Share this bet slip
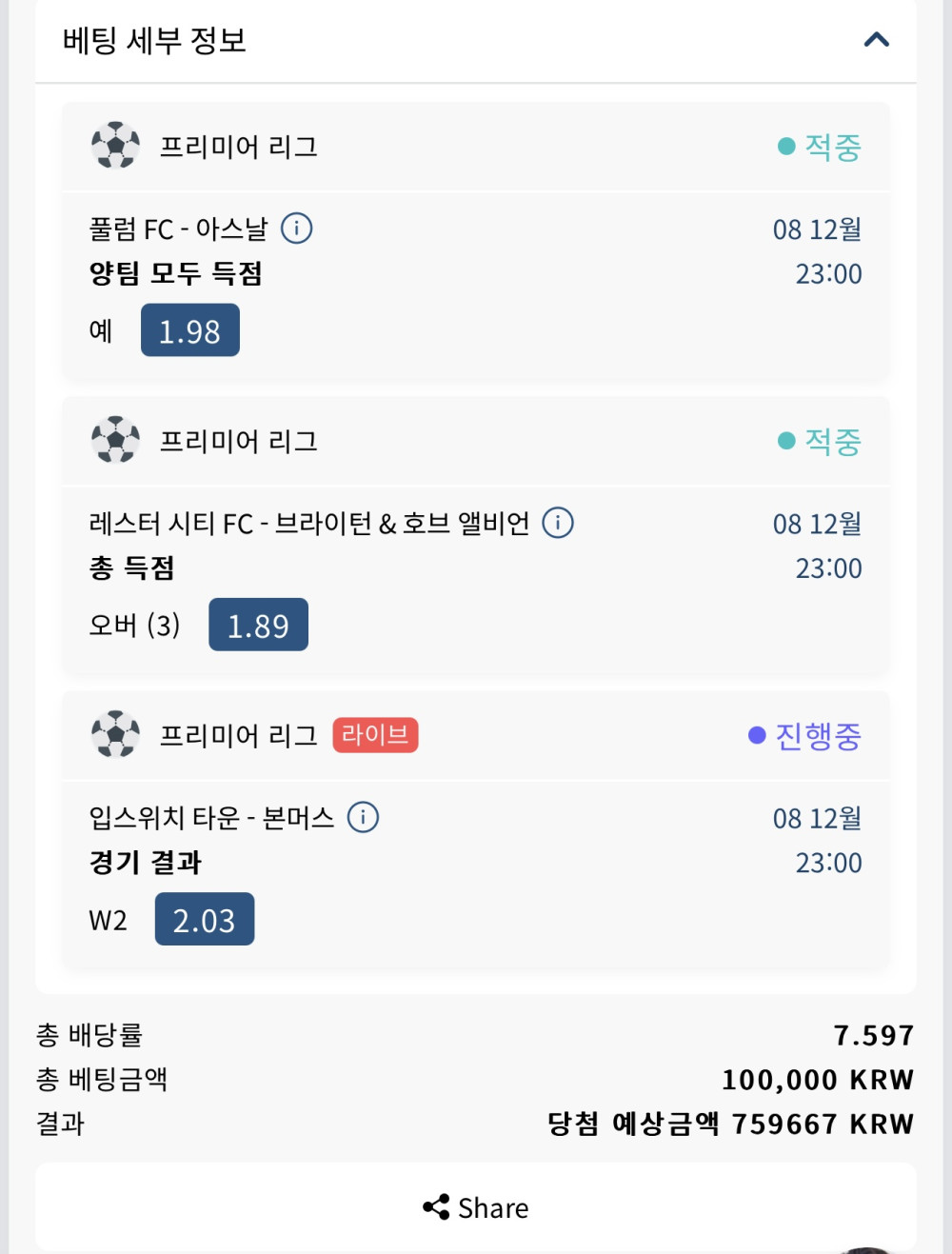 coord(476,1207)
